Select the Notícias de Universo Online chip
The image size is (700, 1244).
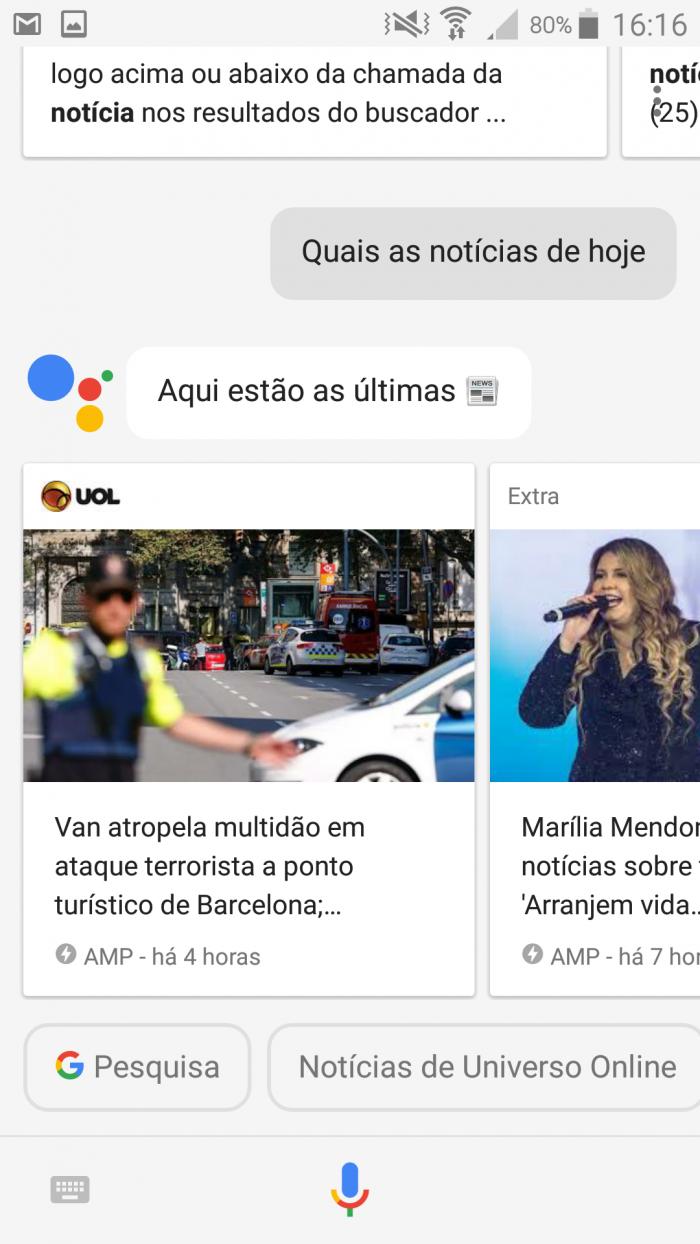tap(487, 1067)
